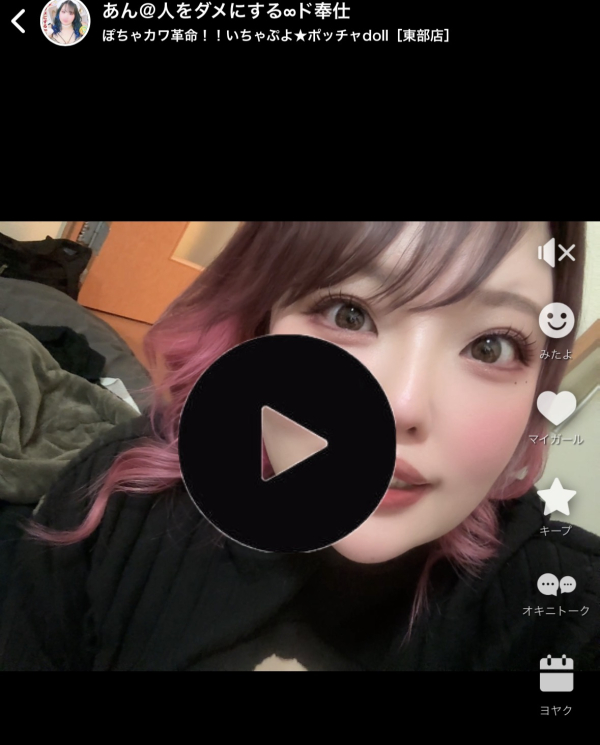600x745 pixels.
Task: Play the video
Action: click(287, 443)
